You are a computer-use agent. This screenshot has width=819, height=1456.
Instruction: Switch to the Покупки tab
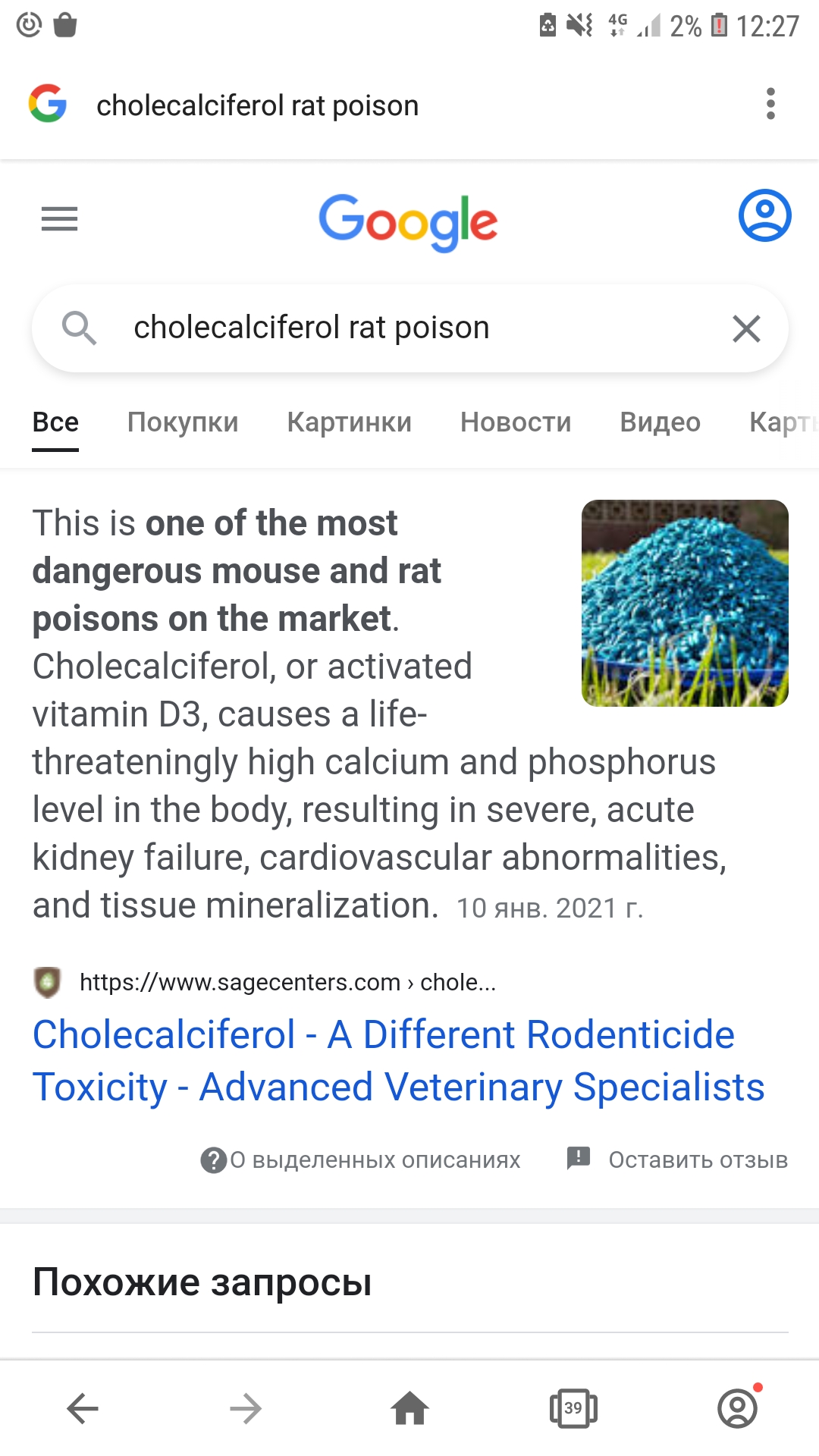[x=183, y=422]
